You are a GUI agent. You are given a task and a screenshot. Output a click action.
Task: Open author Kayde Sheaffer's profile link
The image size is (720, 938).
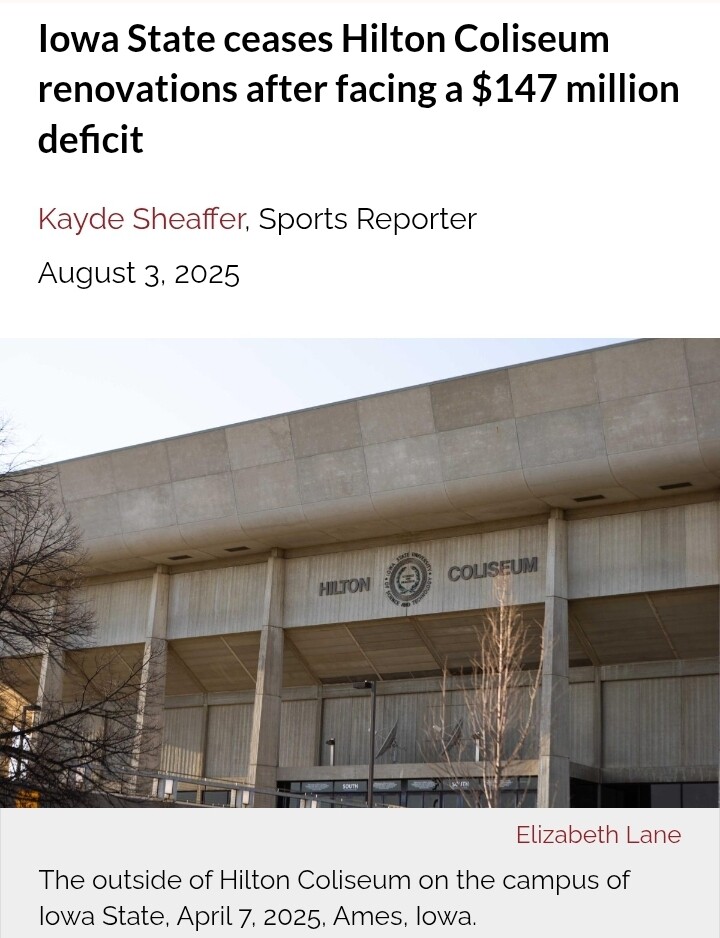[142, 219]
